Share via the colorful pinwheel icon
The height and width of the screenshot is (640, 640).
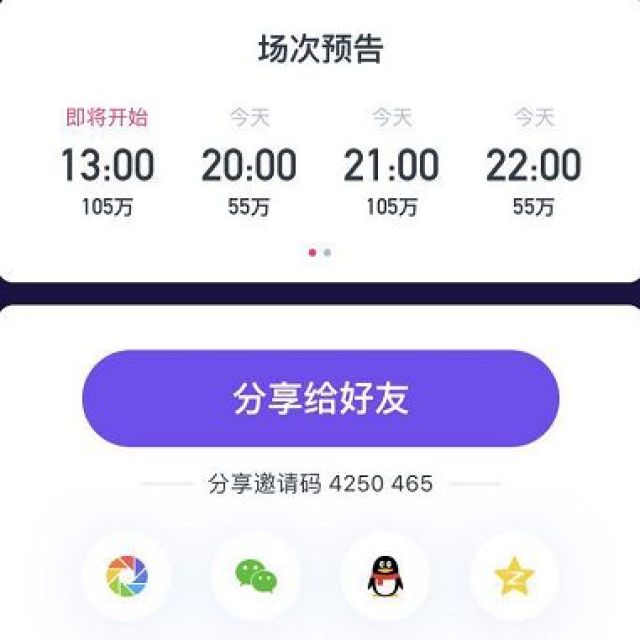(127, 576)
